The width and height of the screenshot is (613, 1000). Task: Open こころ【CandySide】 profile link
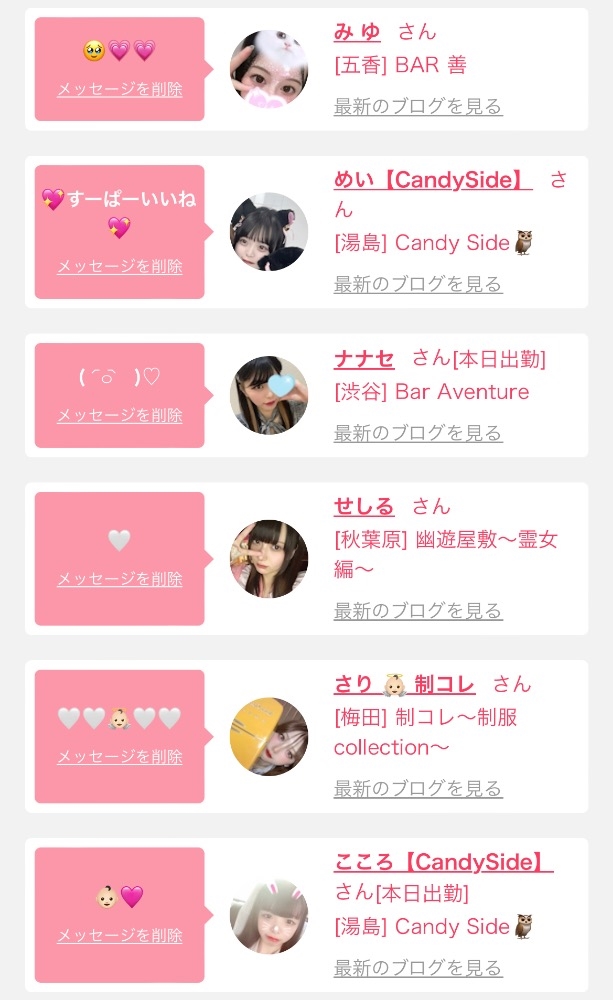(443, 862)
